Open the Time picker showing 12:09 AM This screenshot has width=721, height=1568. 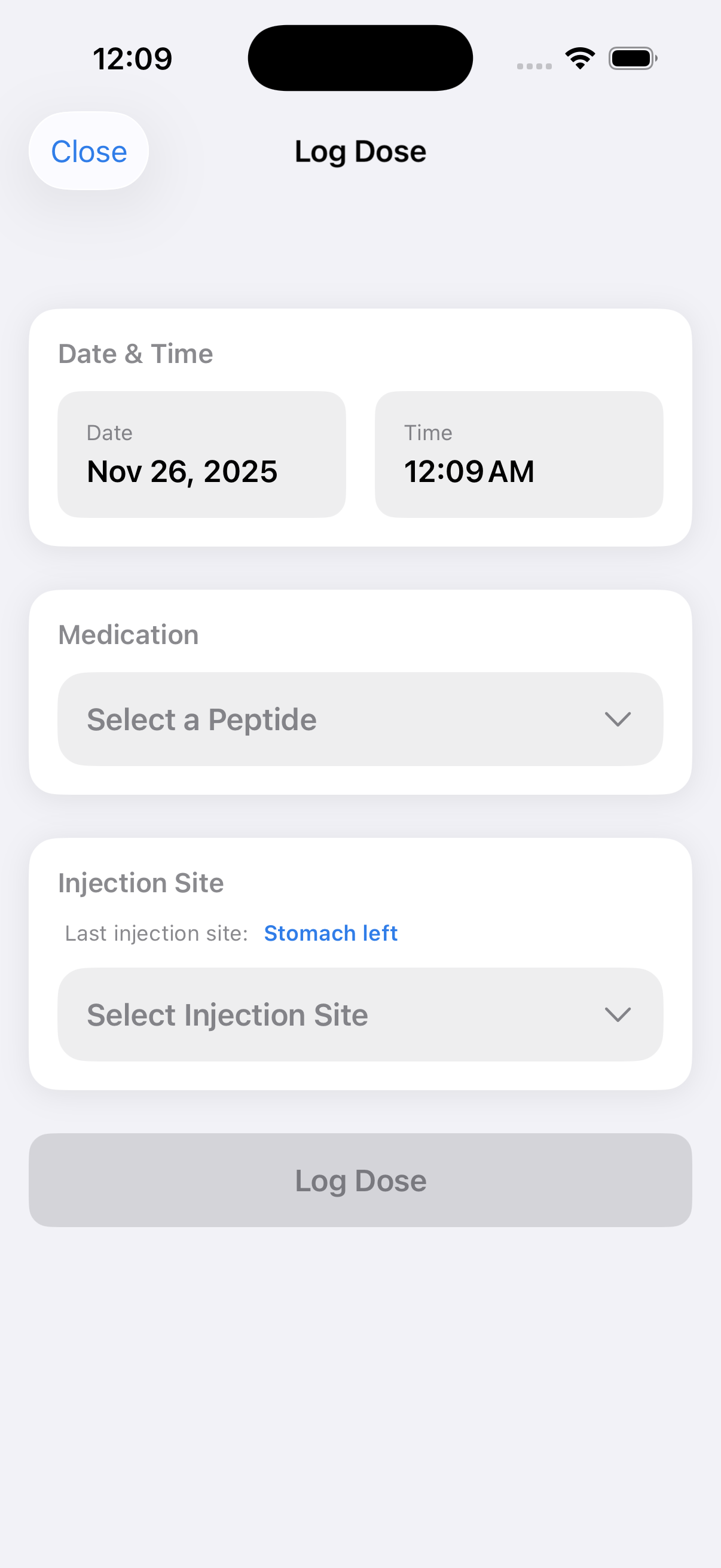click(520, 454)
